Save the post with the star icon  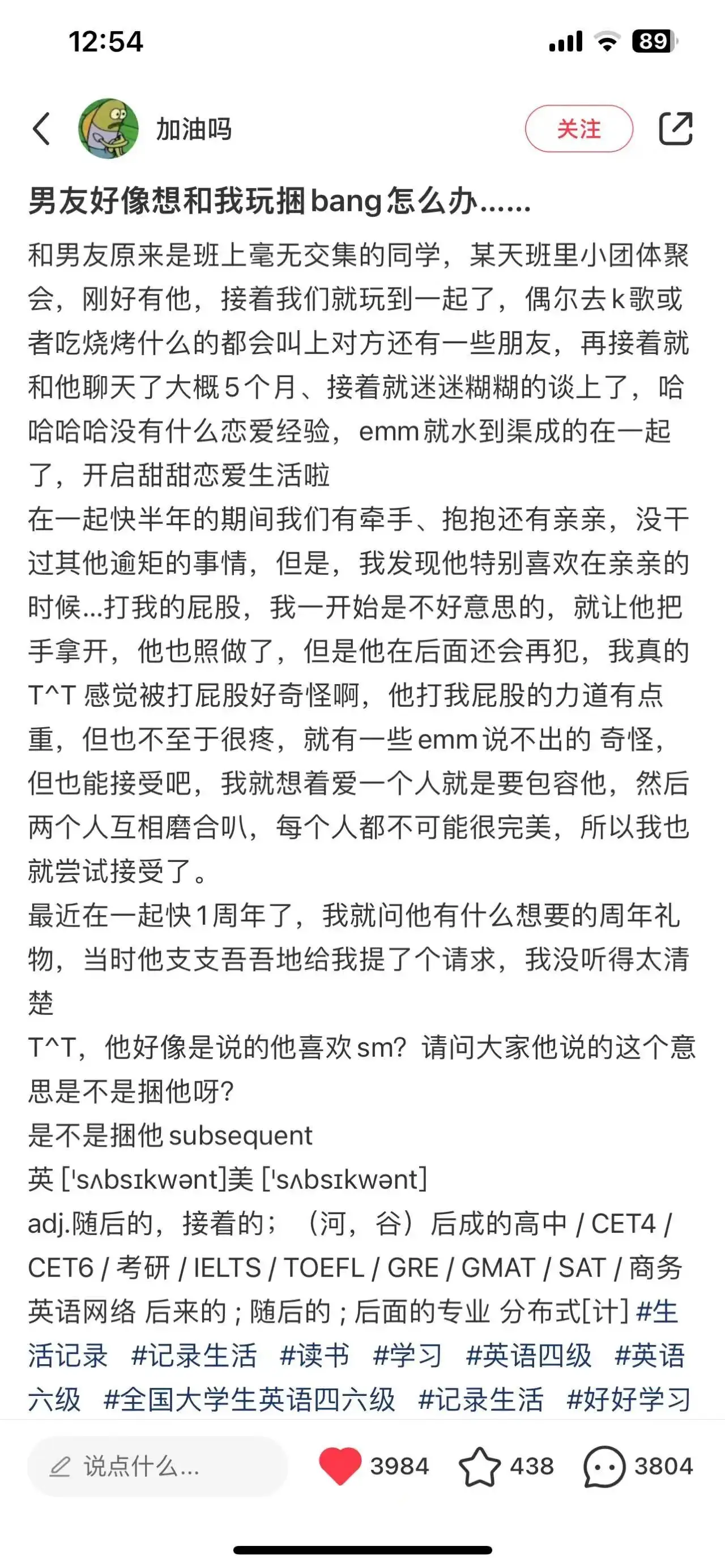479,1466
